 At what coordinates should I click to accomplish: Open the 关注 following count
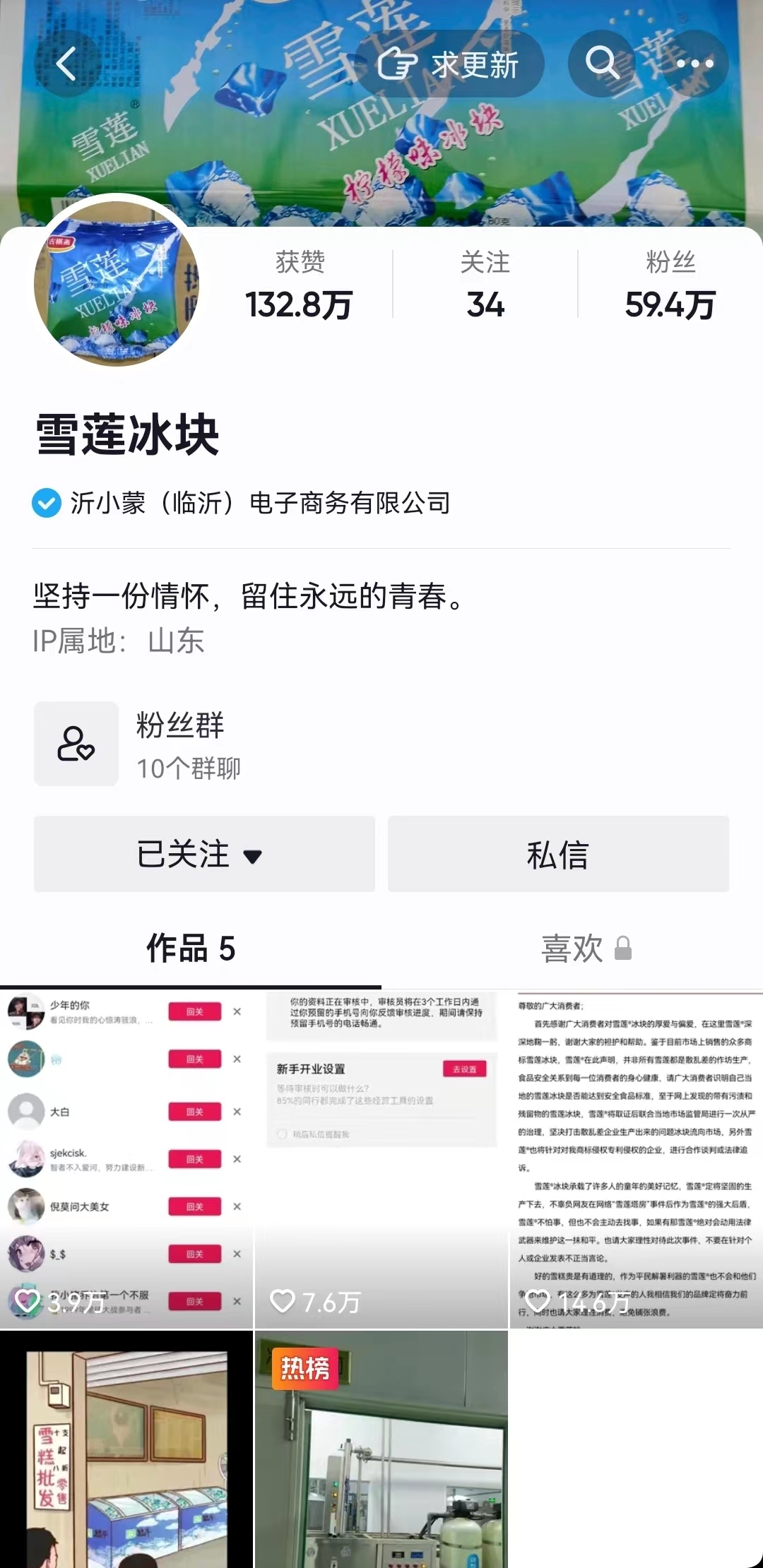click(x=485, y=285)
